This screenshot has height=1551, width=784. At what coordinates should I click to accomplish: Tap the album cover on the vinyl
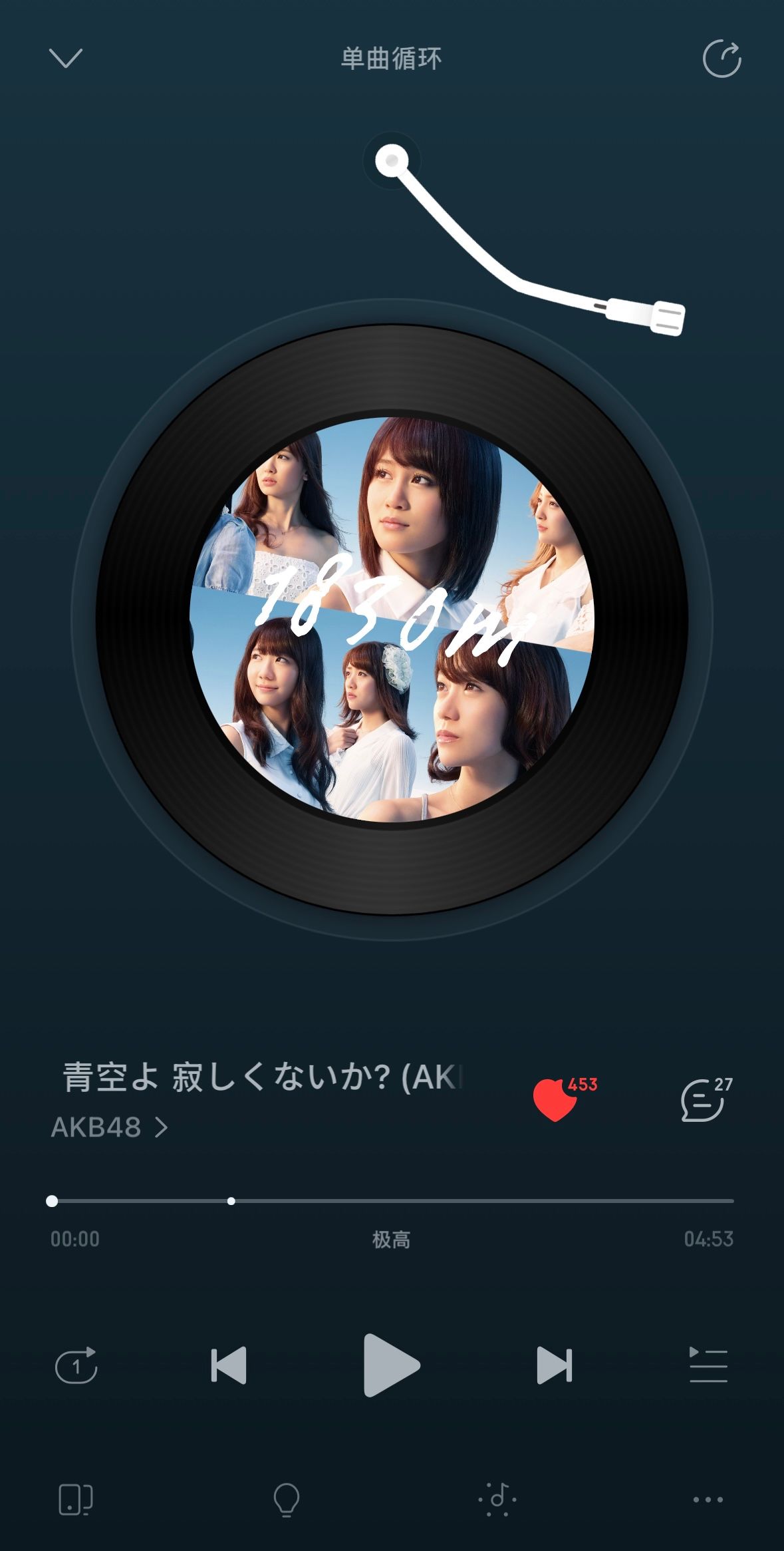tap(392, 619)
